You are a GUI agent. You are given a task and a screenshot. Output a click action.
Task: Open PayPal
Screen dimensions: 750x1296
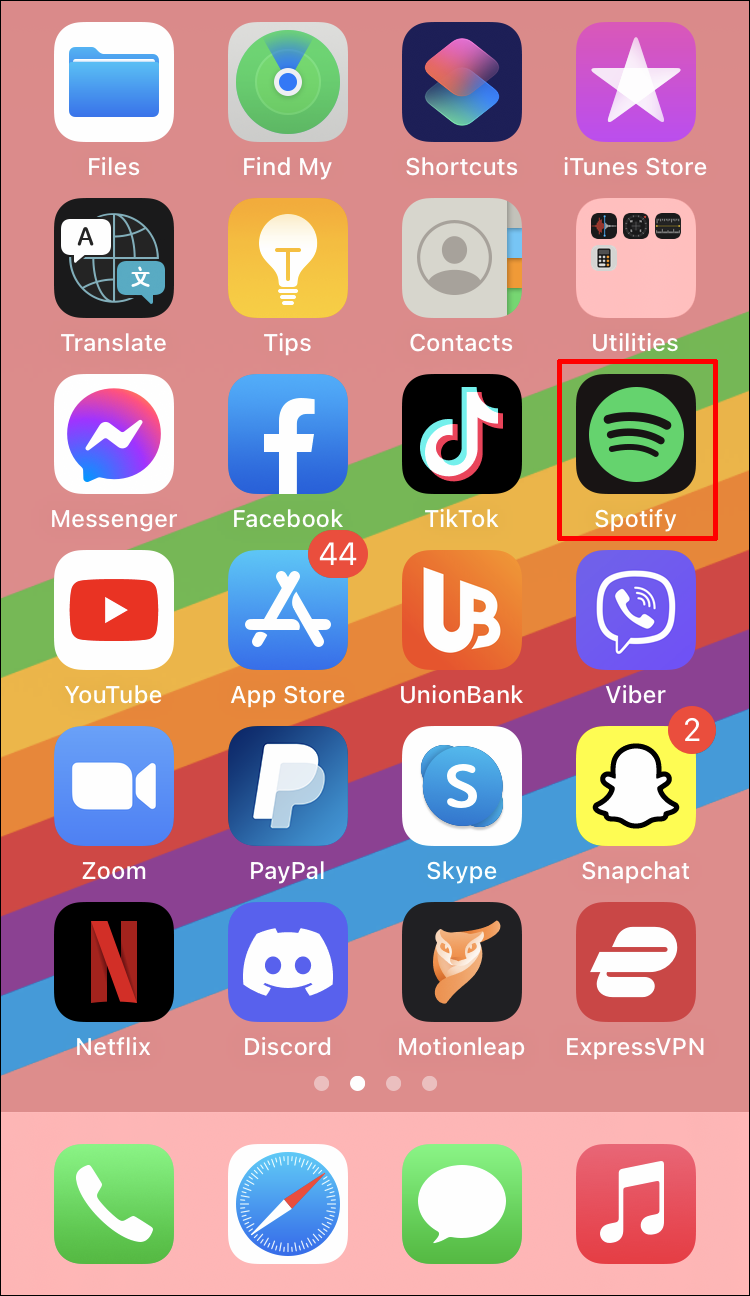(x=288, y=786)
